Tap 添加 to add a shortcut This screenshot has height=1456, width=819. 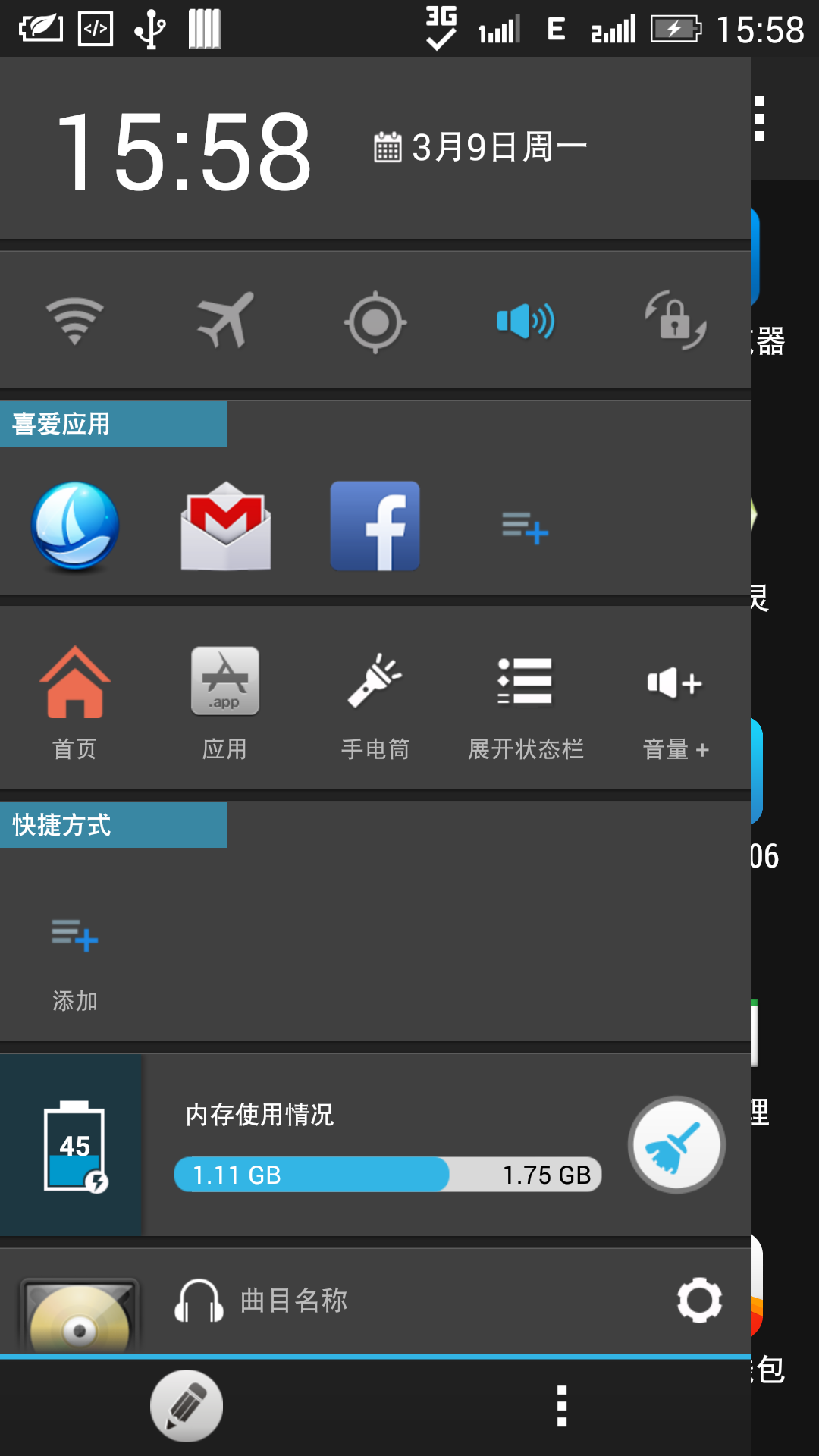click(x=74, y=959)
